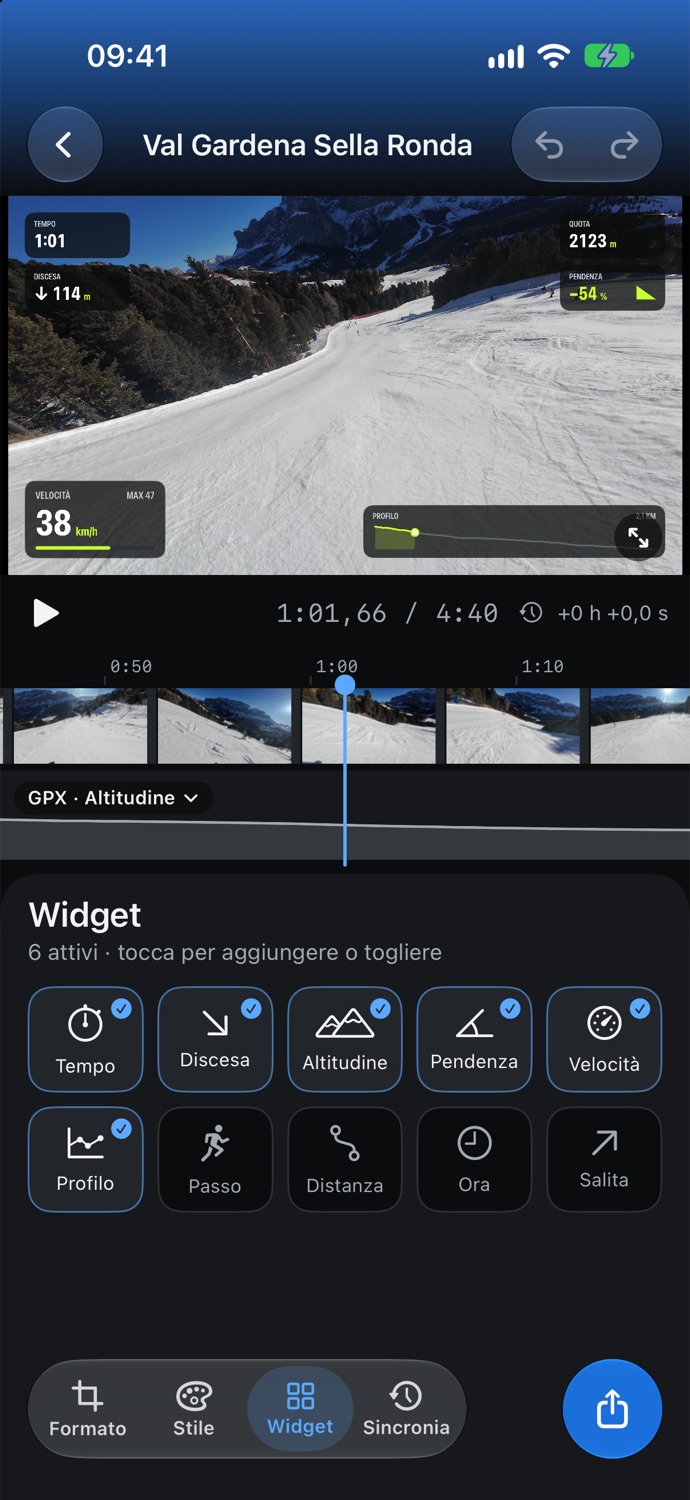
Task: Select the Salita widget
Action: [604, 1160]
